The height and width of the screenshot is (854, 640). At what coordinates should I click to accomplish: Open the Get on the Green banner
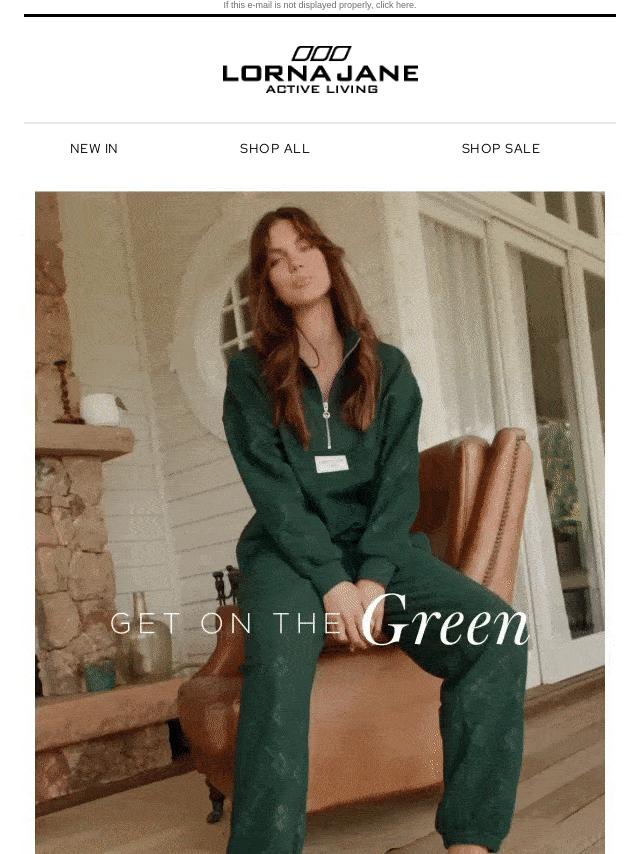point(320,520)
